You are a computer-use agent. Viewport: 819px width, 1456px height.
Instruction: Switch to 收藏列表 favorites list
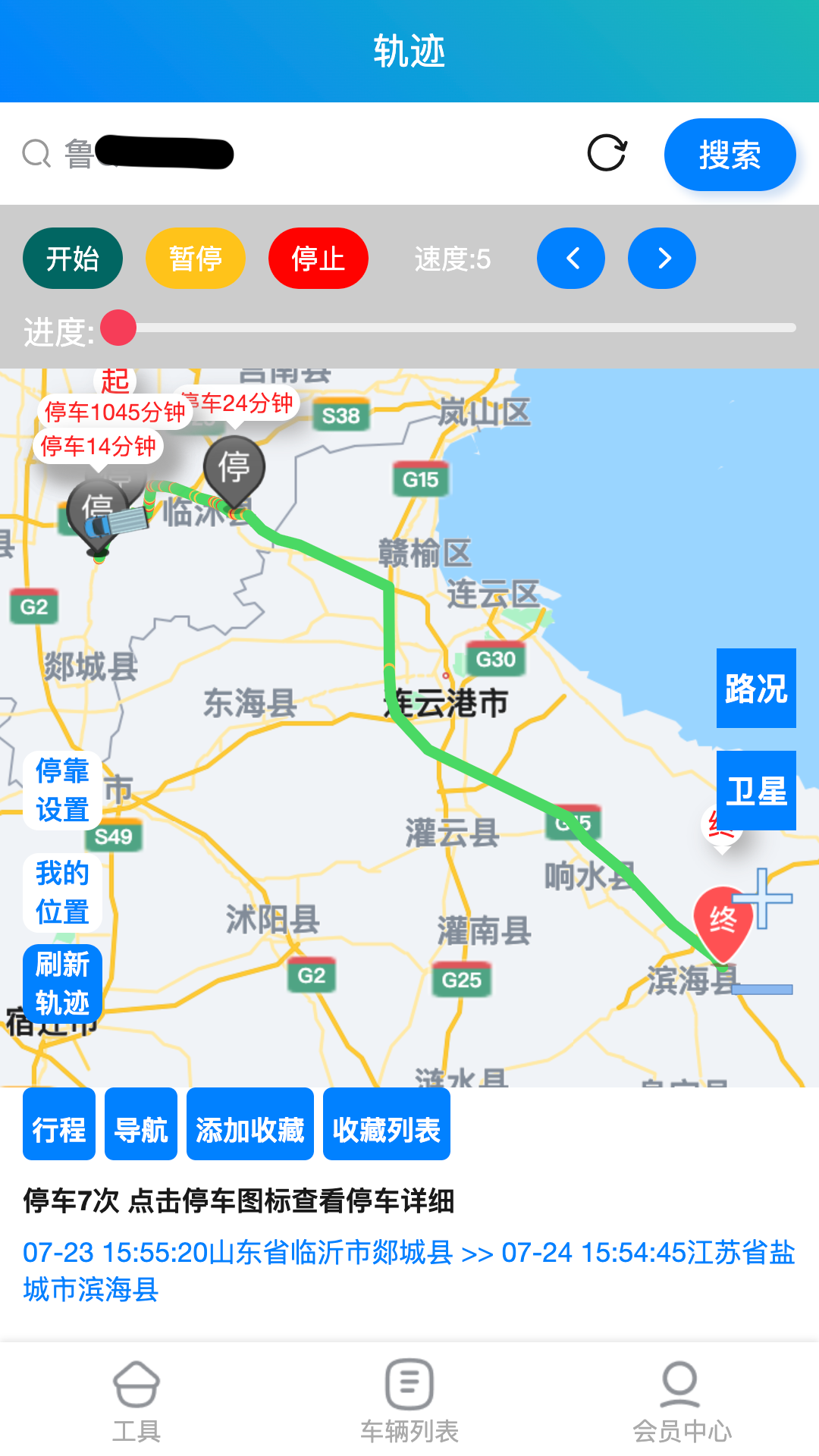(x=386, y=1125)
